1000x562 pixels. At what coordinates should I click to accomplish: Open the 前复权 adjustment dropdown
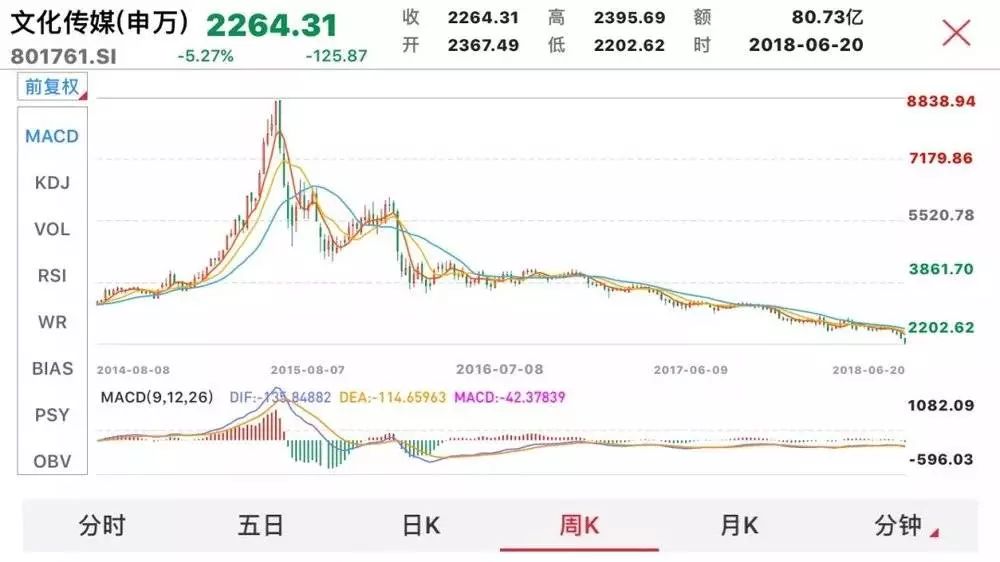(x=52, y=87)
